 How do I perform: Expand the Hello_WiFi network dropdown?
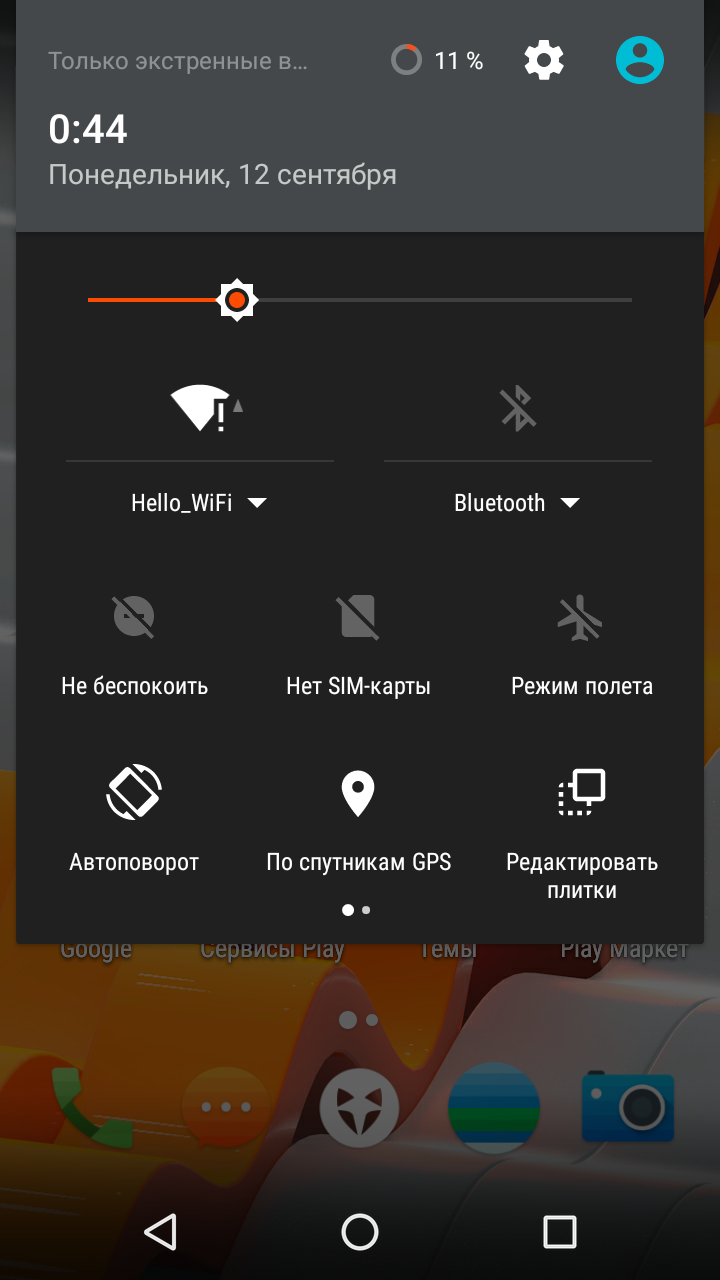(200, 503)
